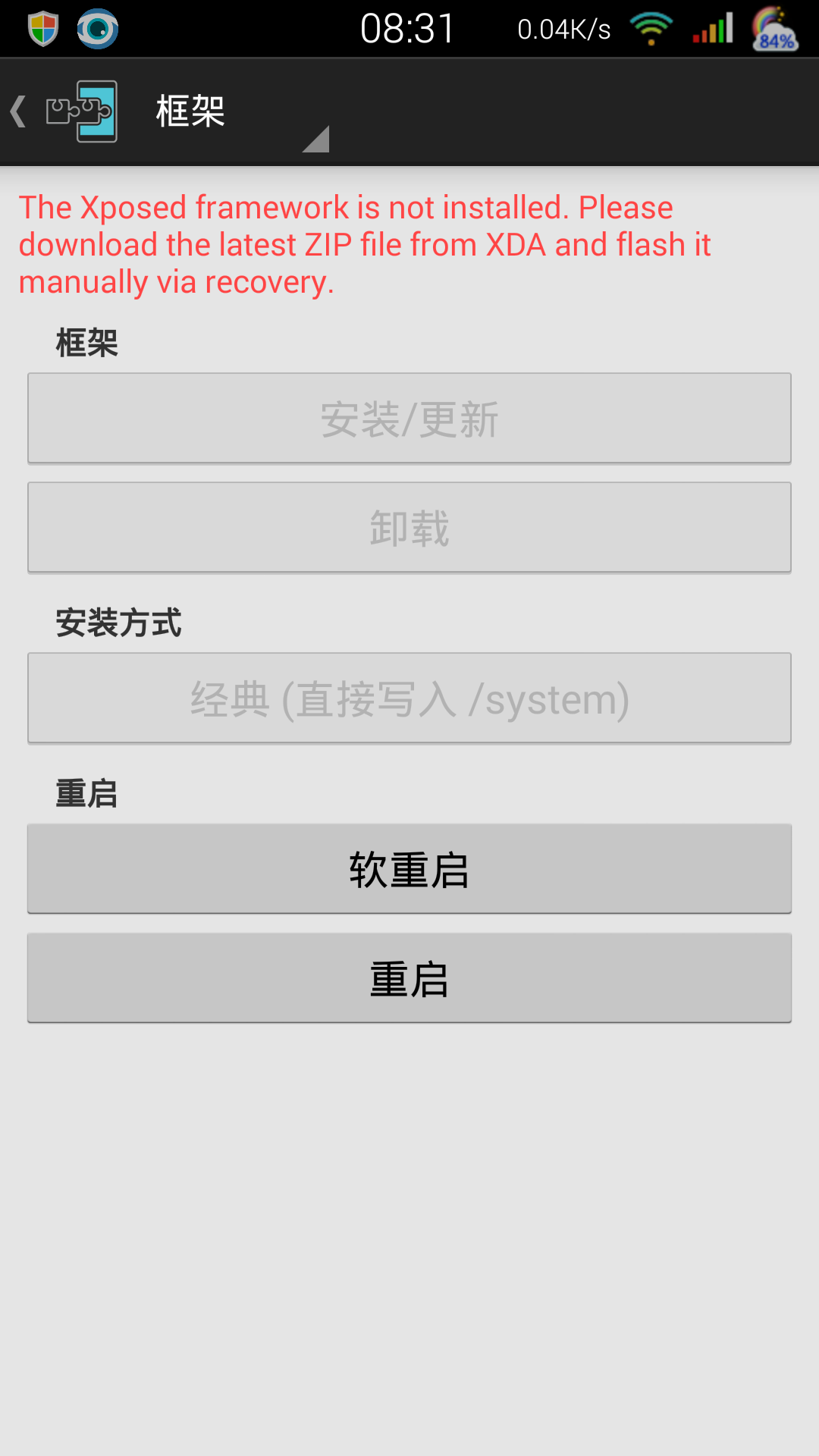The height and width of the screenshot is (1456, 819).
Task: Tap the grayed-out 卸载 uninstall button
Action: tap(409, 527)
